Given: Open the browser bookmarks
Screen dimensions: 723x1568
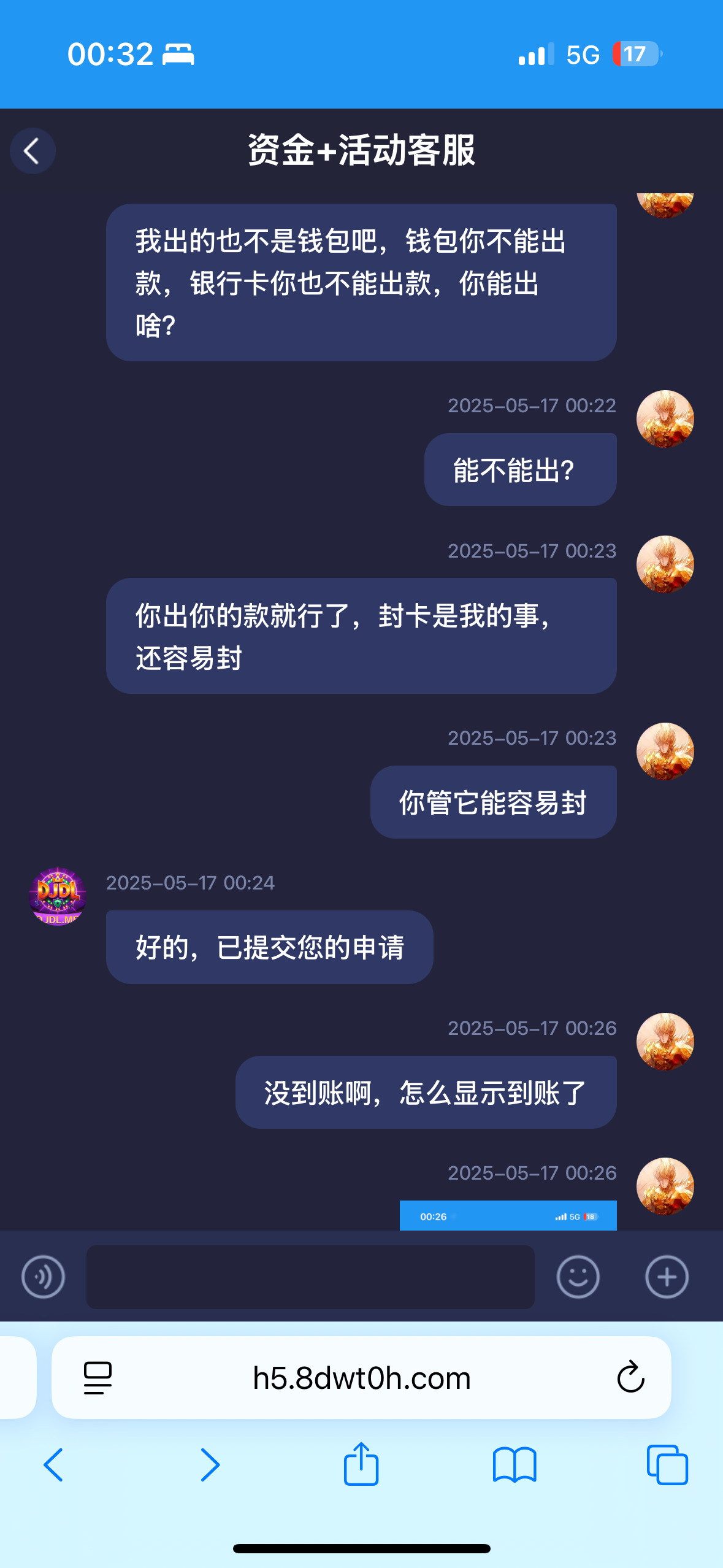Looking at the screenshot, I should (515, 1465).
